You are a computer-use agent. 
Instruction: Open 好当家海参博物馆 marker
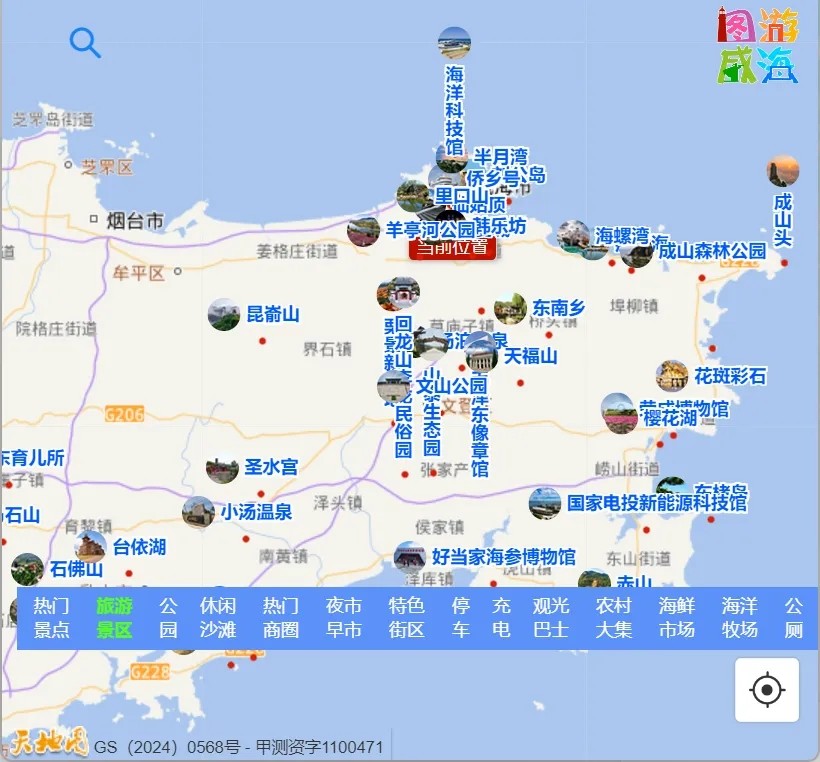[410, 557]
